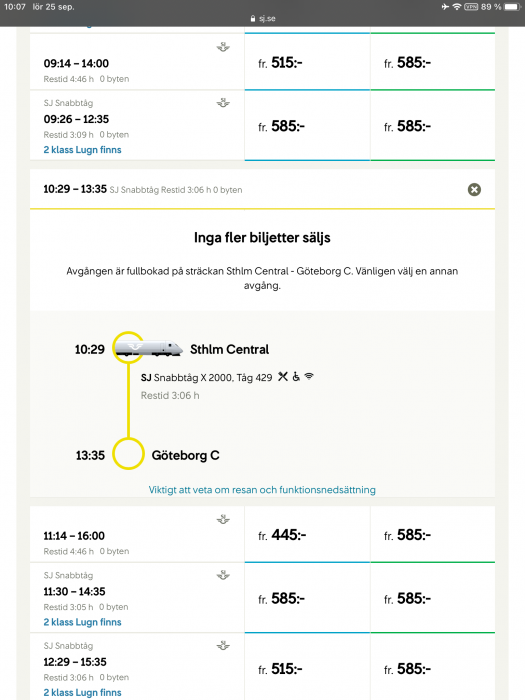Open the 12:29 – 15:35 trip details
The image size is (525, 700).
point(137,667)
